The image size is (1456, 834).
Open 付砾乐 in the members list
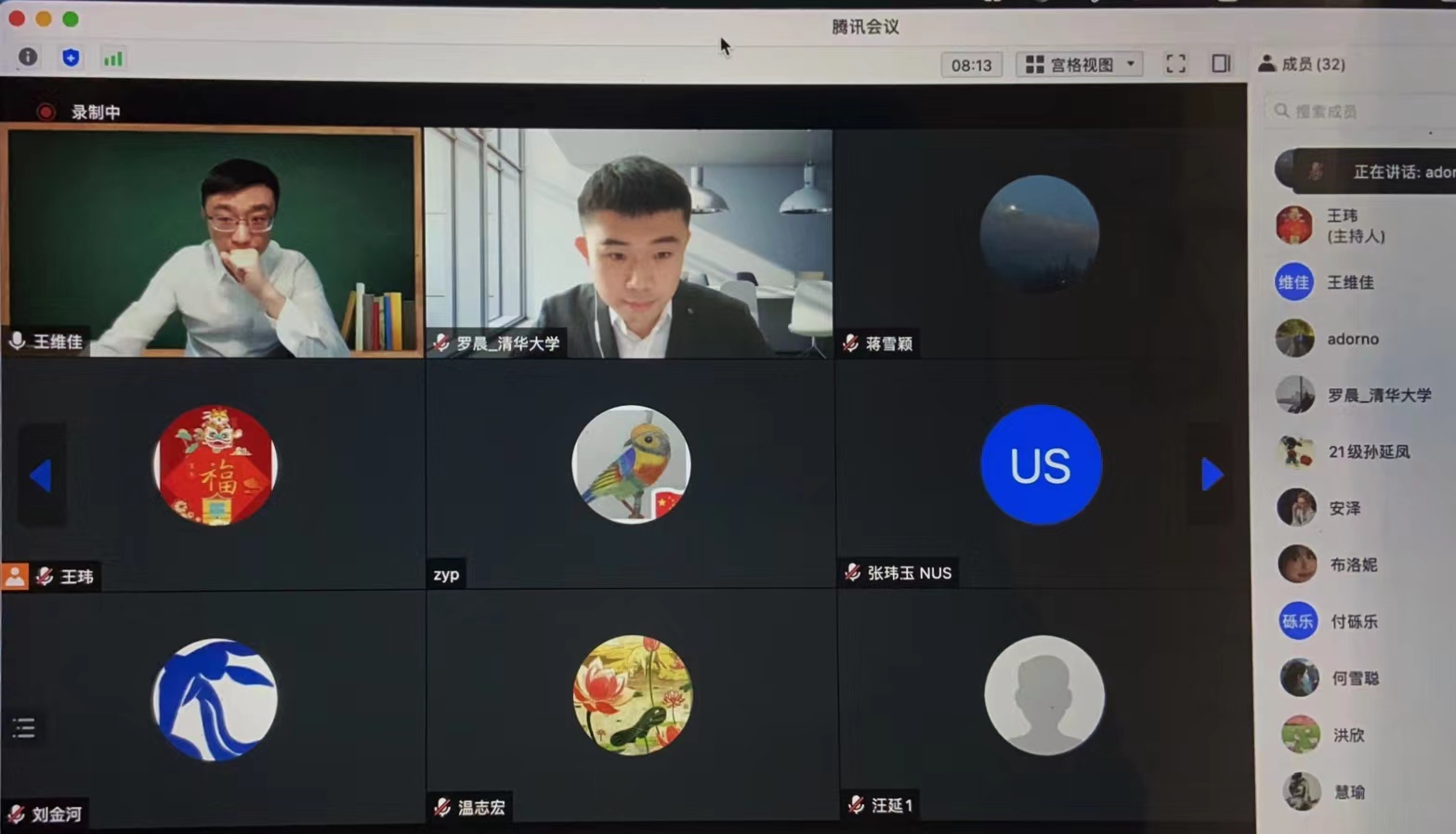tap(1353, 621)
